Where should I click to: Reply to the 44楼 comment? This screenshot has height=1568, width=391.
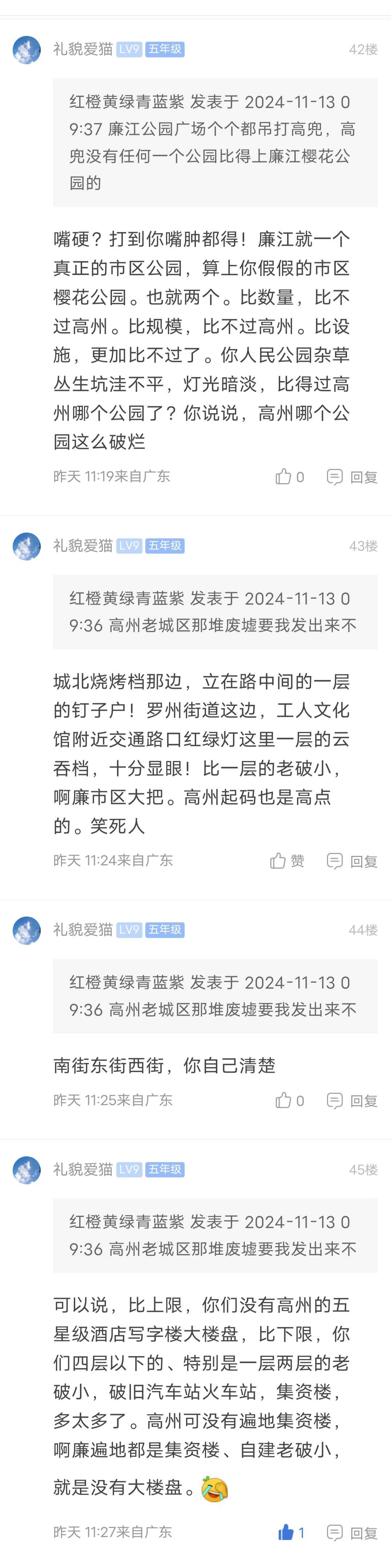point(352,1100)
